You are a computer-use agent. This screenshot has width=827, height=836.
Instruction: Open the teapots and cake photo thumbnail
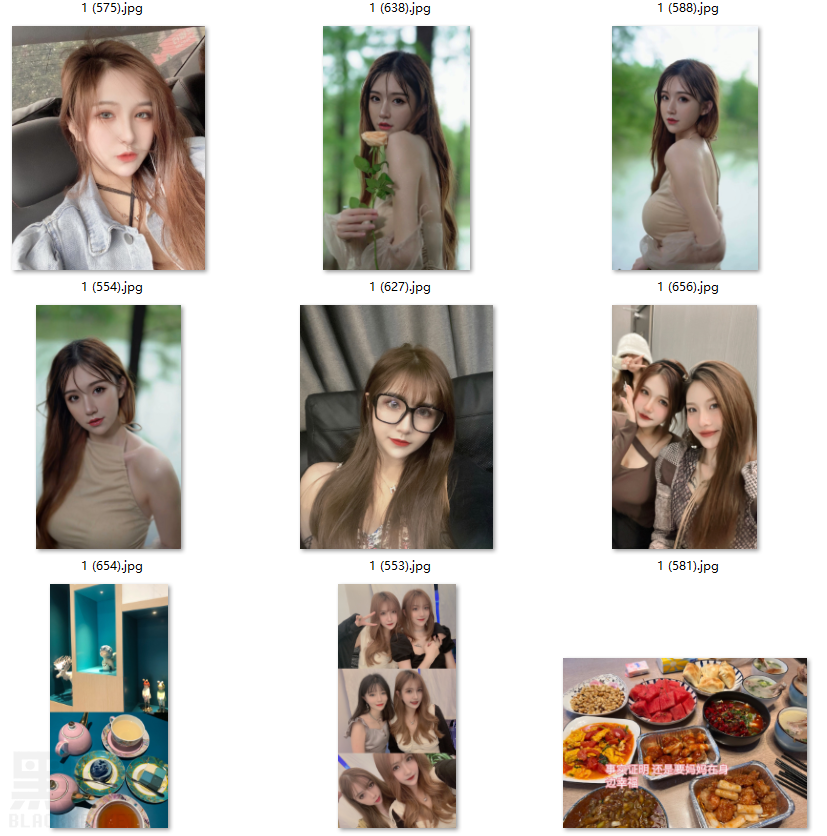click(109, 706)
